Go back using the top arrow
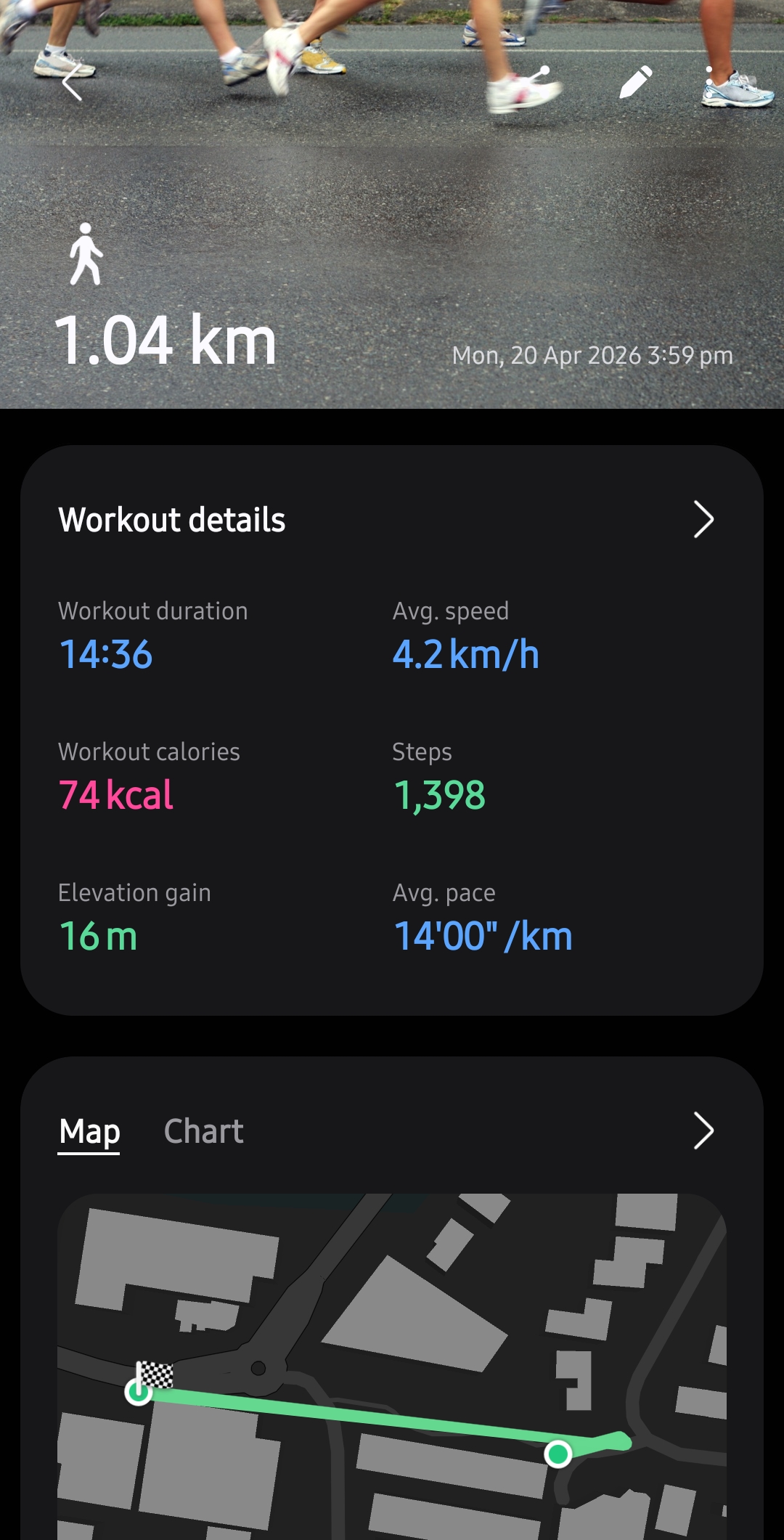Viewport: 784px width, 1540px height. (x=72, y=82)
